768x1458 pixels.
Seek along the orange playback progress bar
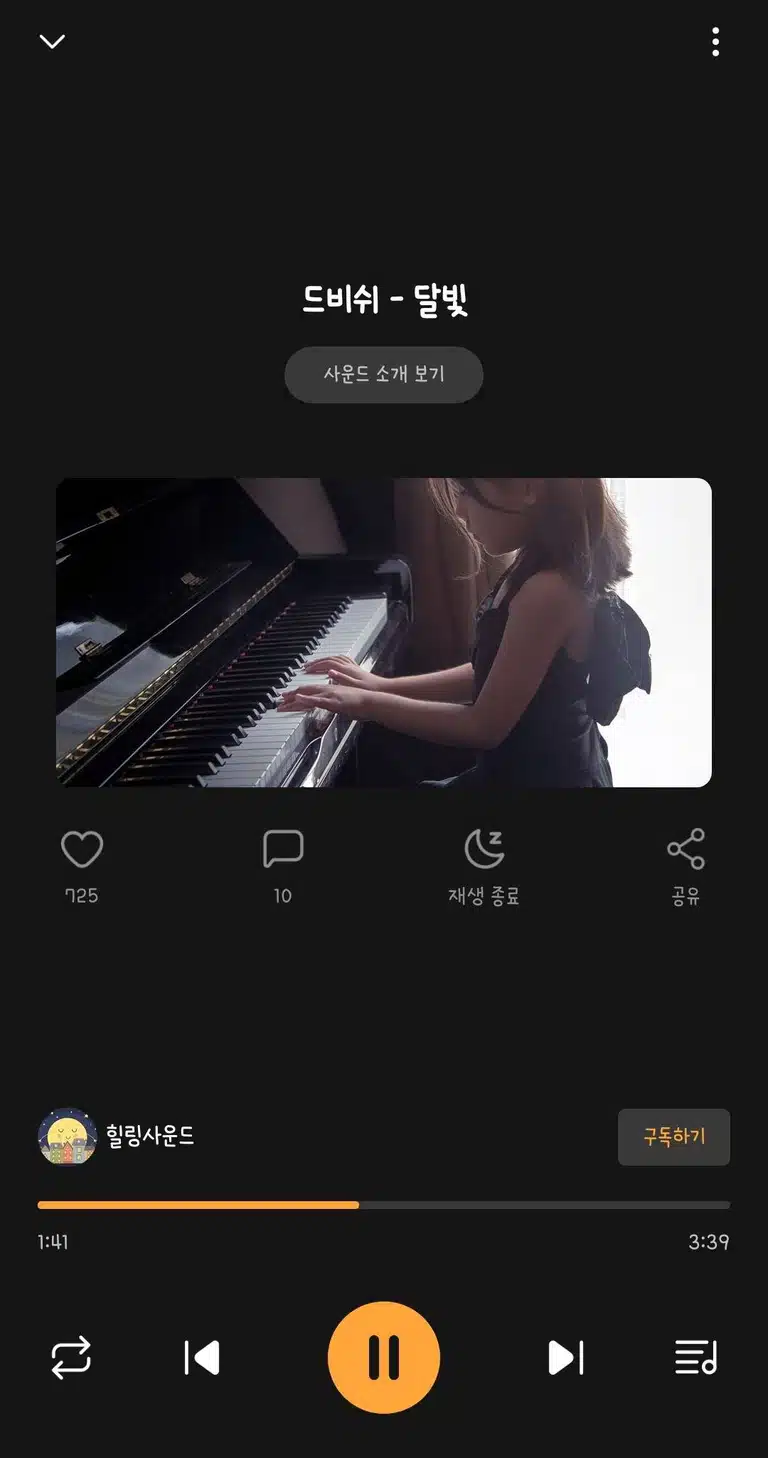(384, 1205)
